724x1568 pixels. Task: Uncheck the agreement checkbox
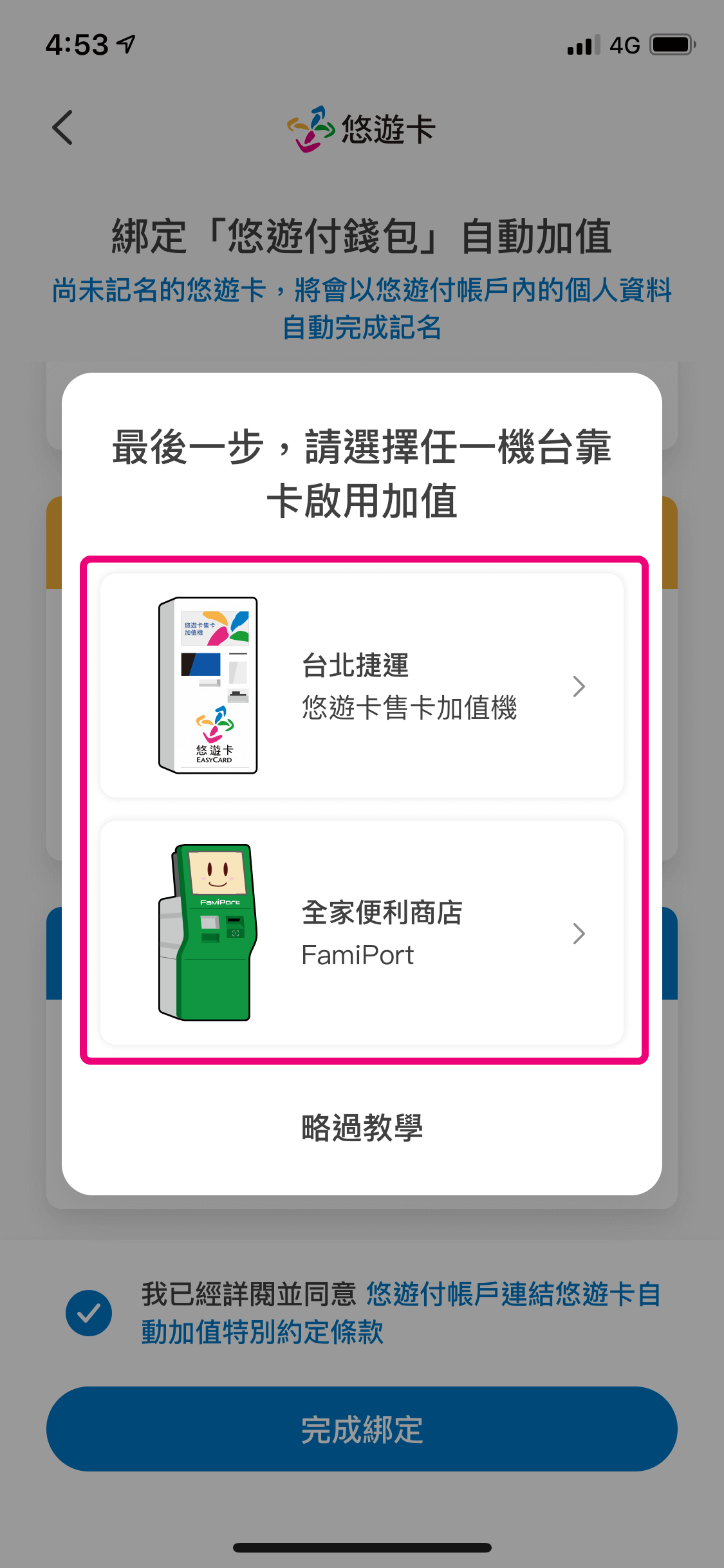point(89,1313)
